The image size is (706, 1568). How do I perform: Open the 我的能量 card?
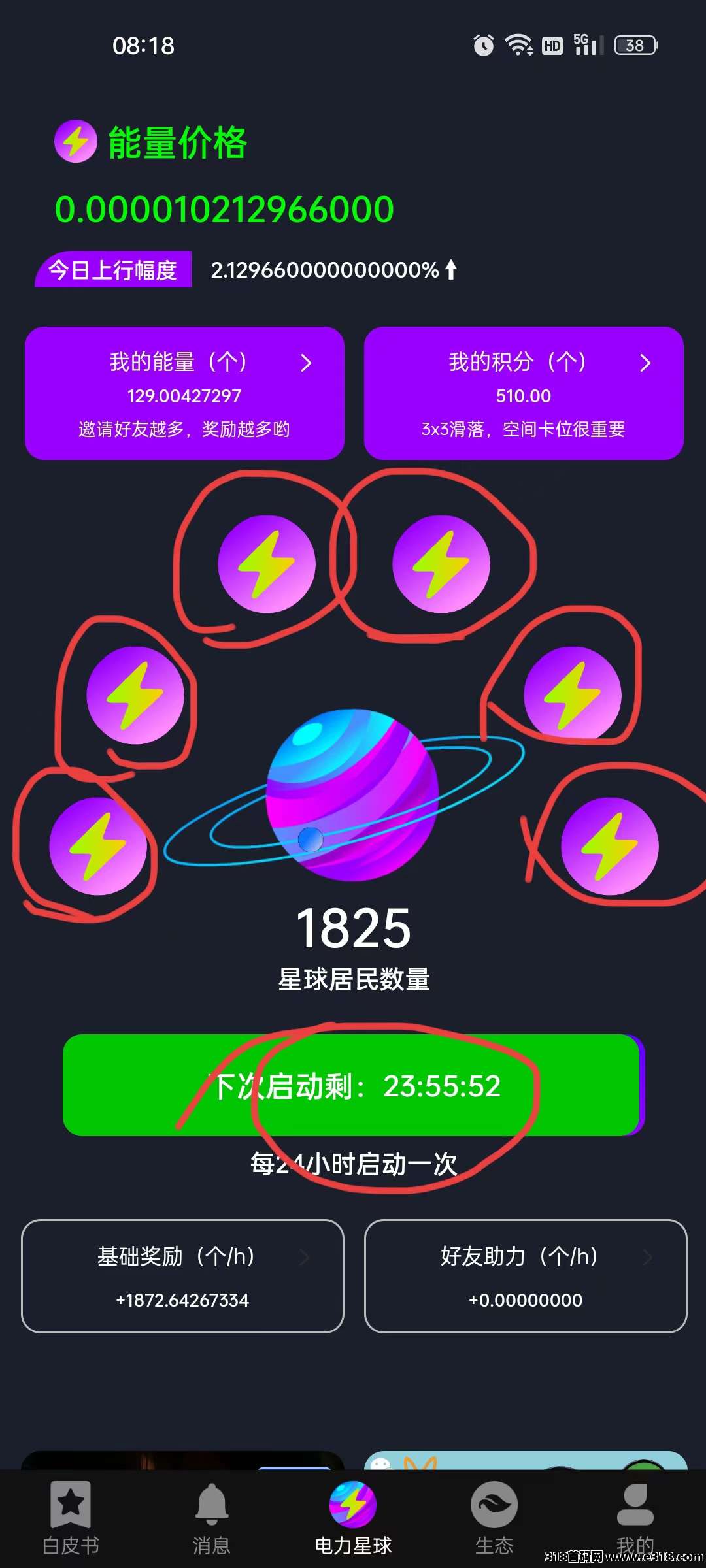point(184,393)
